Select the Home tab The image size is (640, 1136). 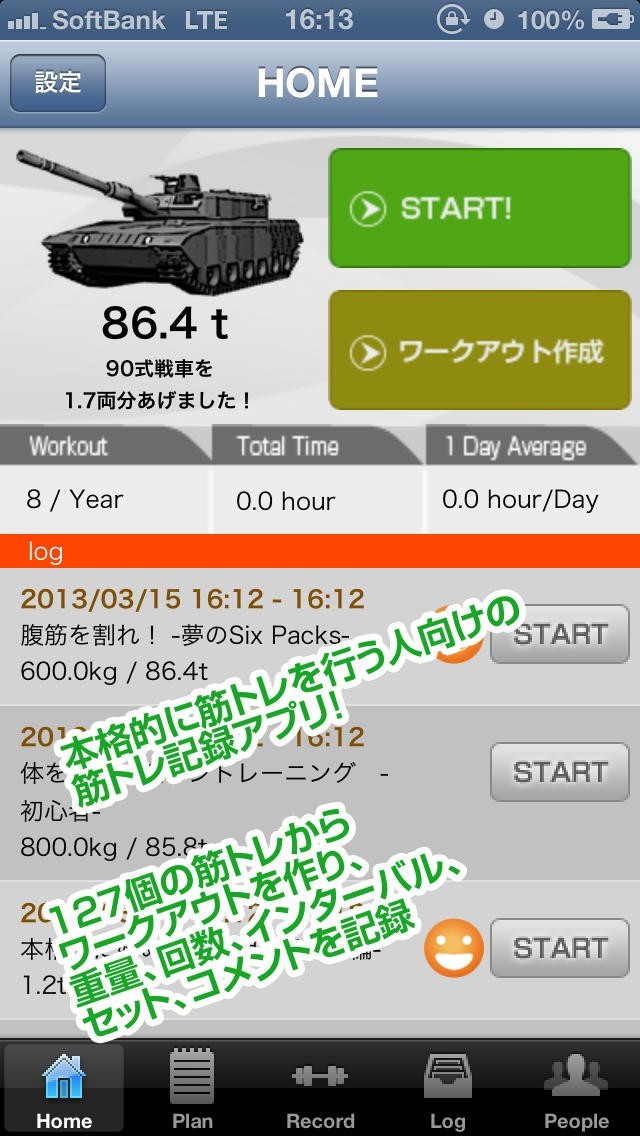(x=64, y=1088)
